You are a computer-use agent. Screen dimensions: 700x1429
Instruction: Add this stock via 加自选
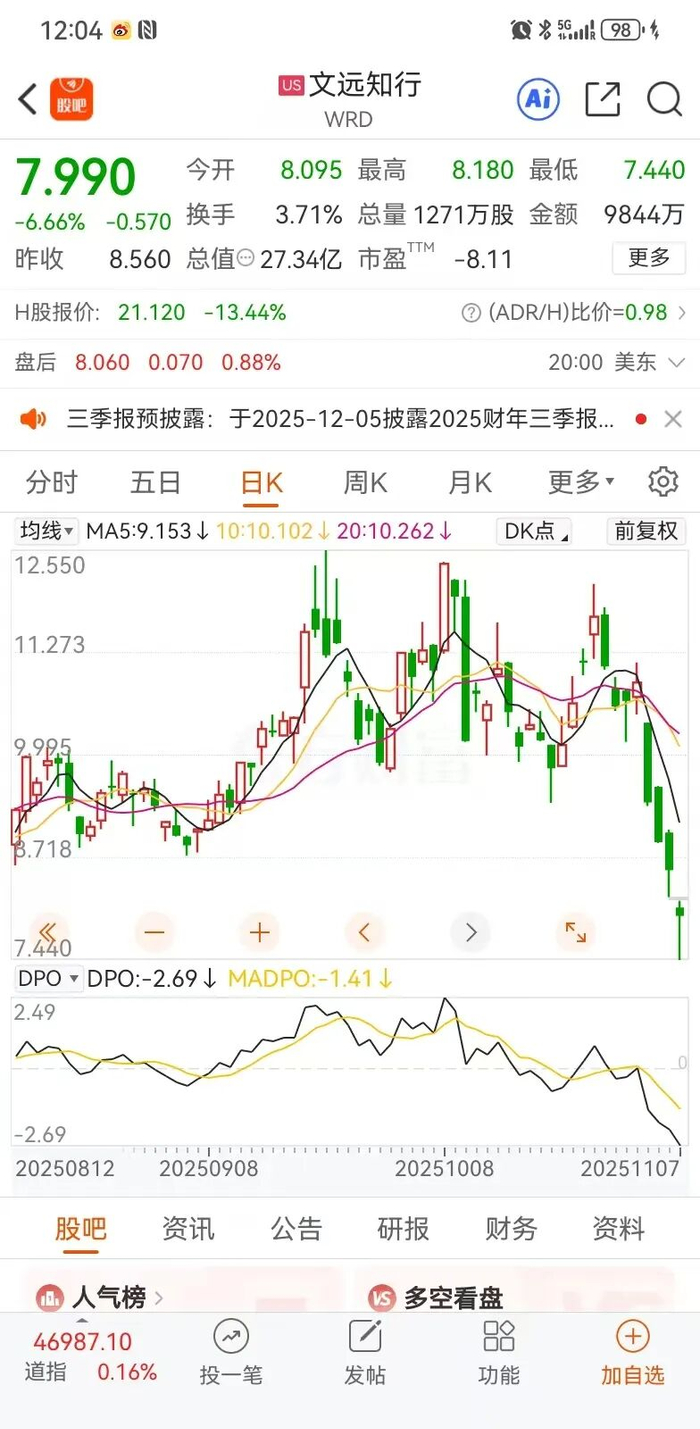point(632,1353)
